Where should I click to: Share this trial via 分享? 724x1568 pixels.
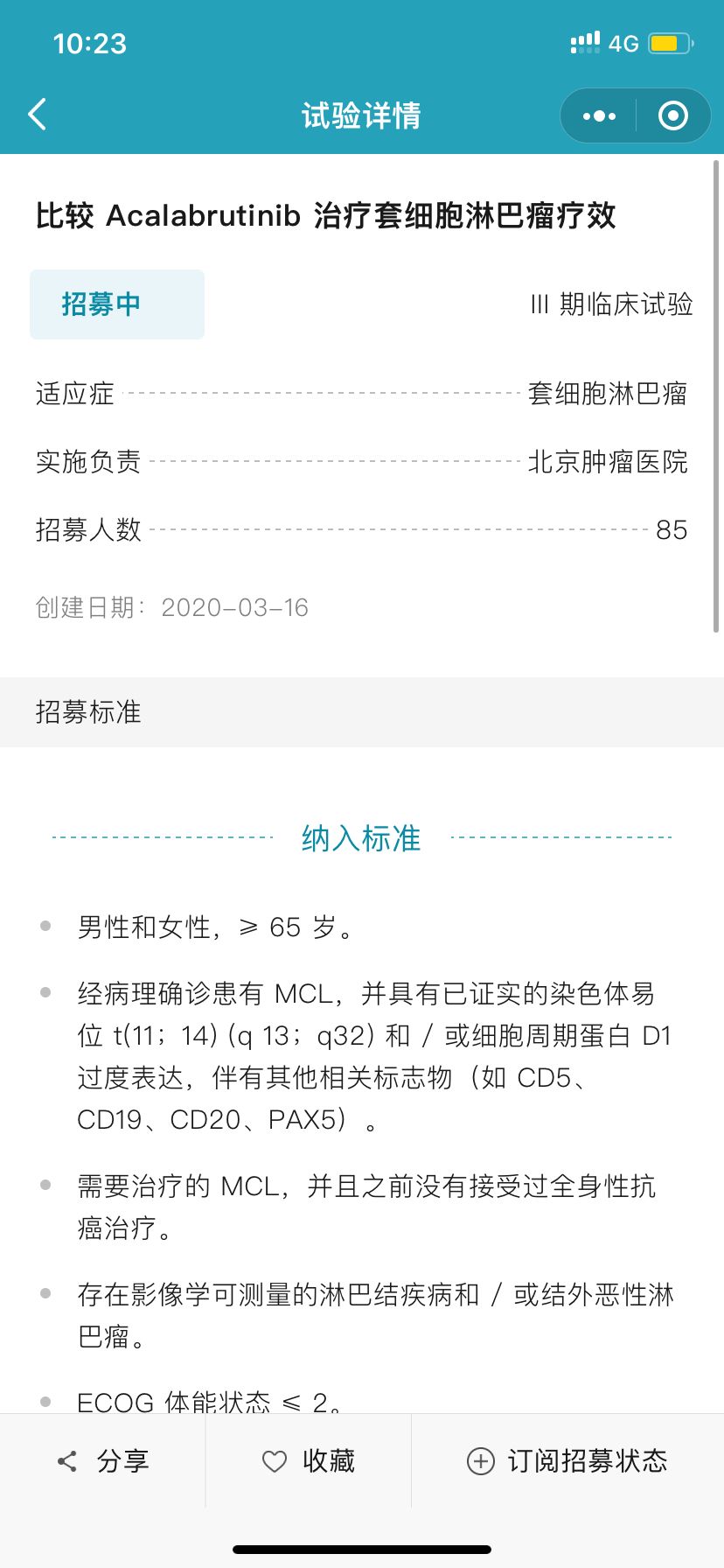click(103, 1460)
